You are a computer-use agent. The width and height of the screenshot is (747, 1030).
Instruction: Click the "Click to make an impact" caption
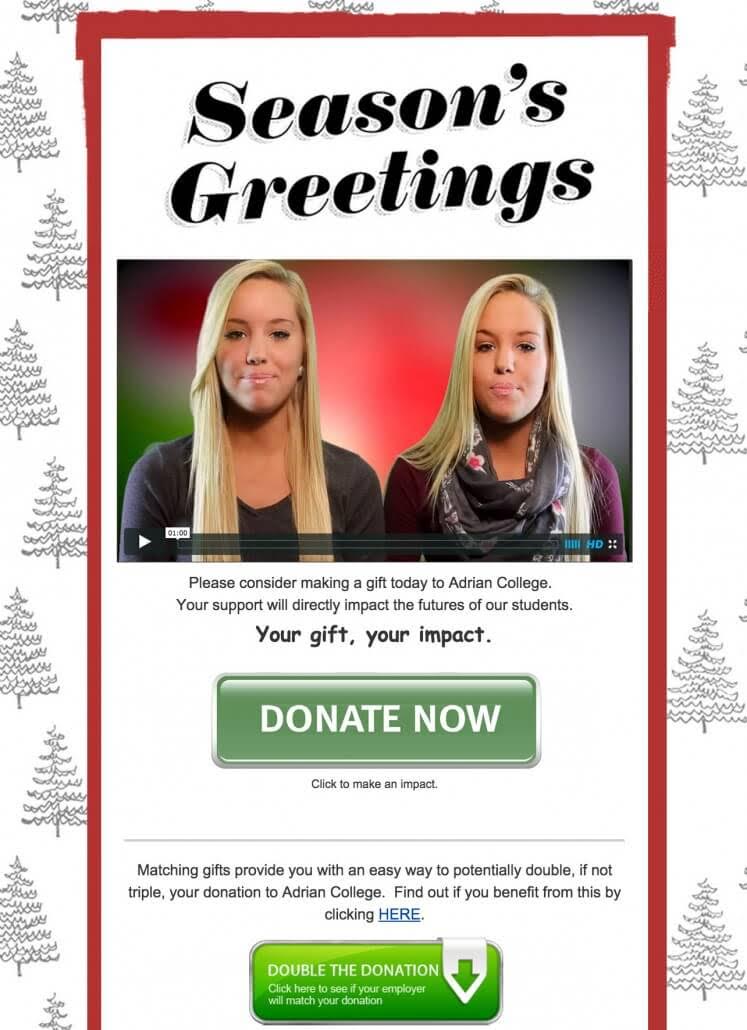pyautogui.click(x=373, y=784)
